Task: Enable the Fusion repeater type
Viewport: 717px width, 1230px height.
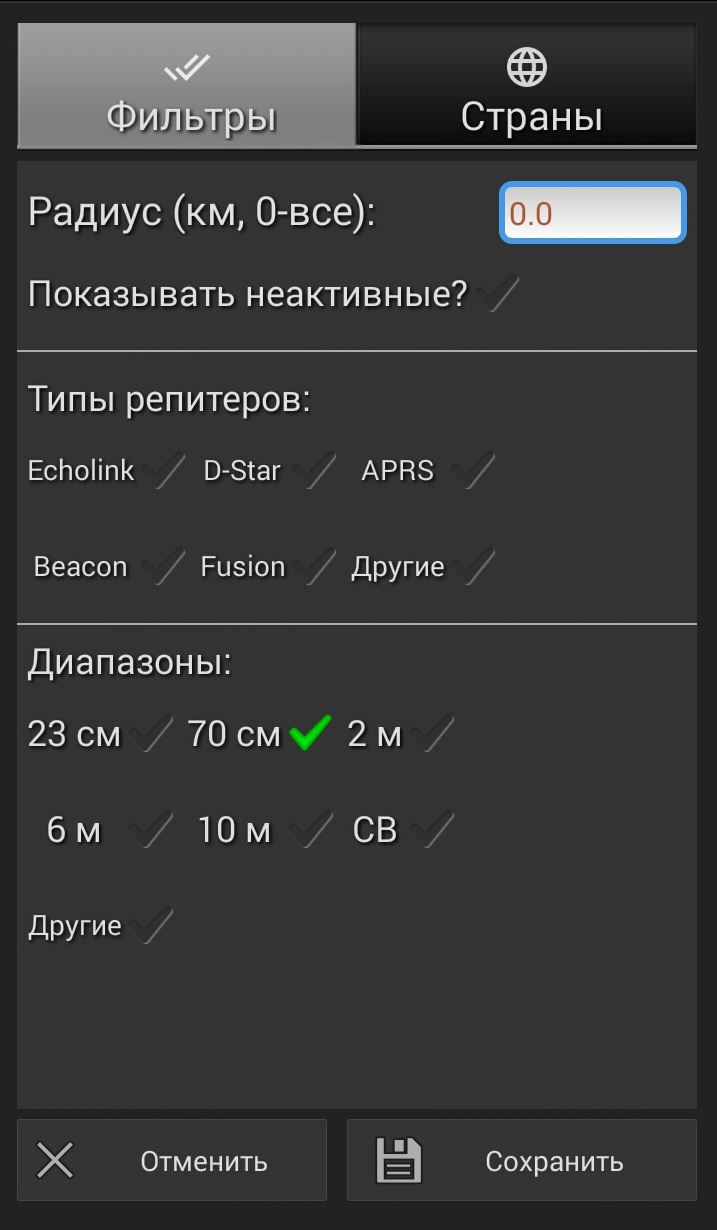Action: [312, 567]
